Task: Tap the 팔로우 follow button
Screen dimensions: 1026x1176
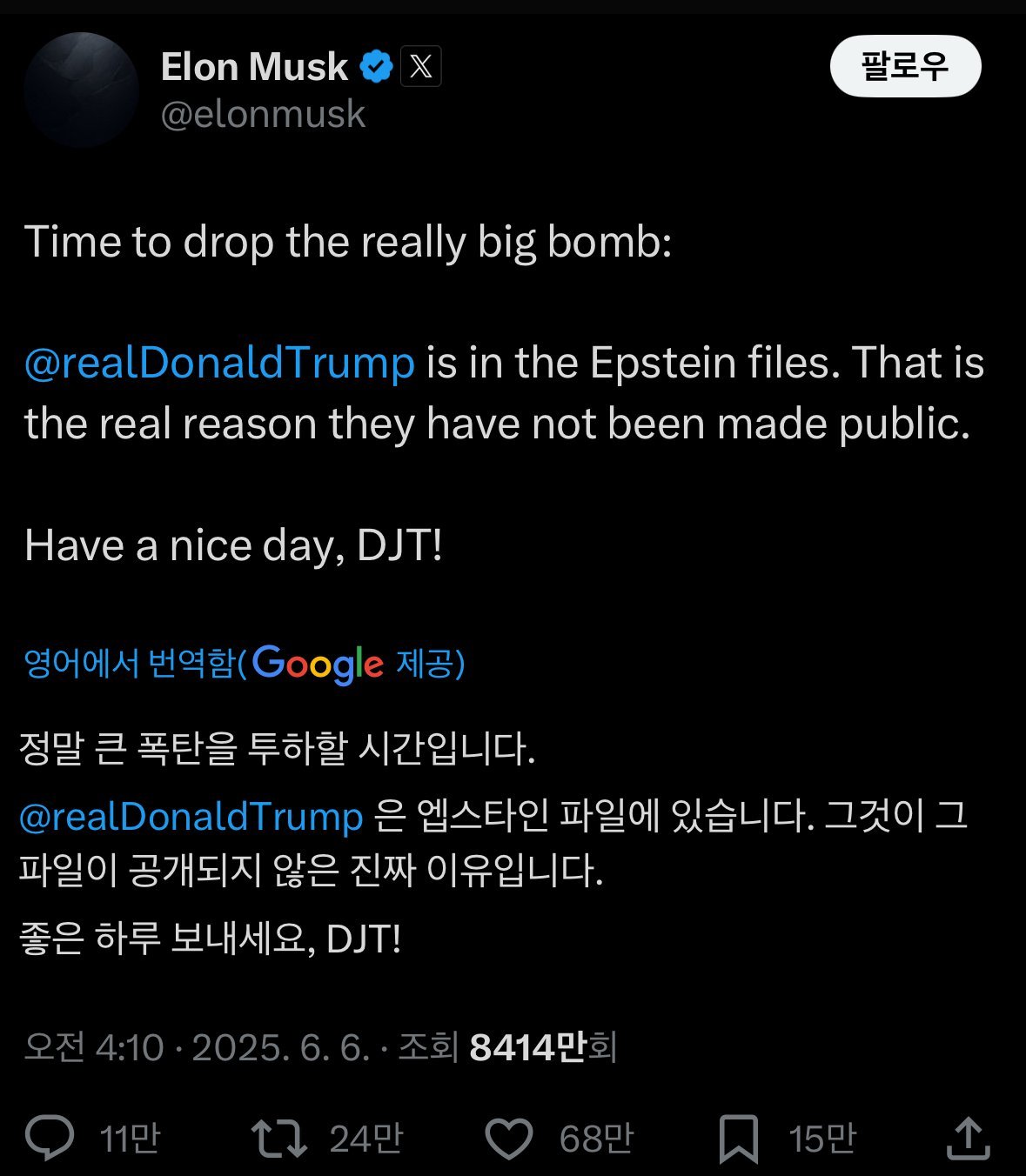Action: pyautogui.click(x=905, y=66)
